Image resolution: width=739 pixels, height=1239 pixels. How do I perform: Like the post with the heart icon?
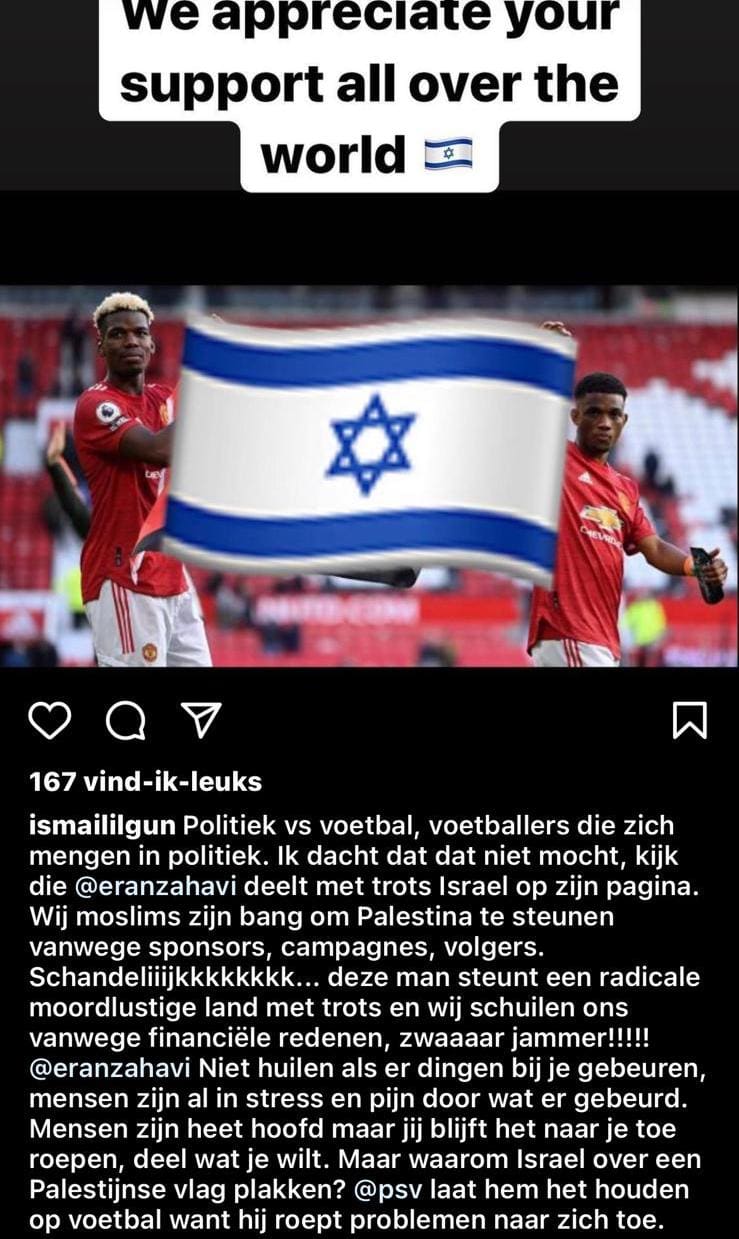(50, 720)
